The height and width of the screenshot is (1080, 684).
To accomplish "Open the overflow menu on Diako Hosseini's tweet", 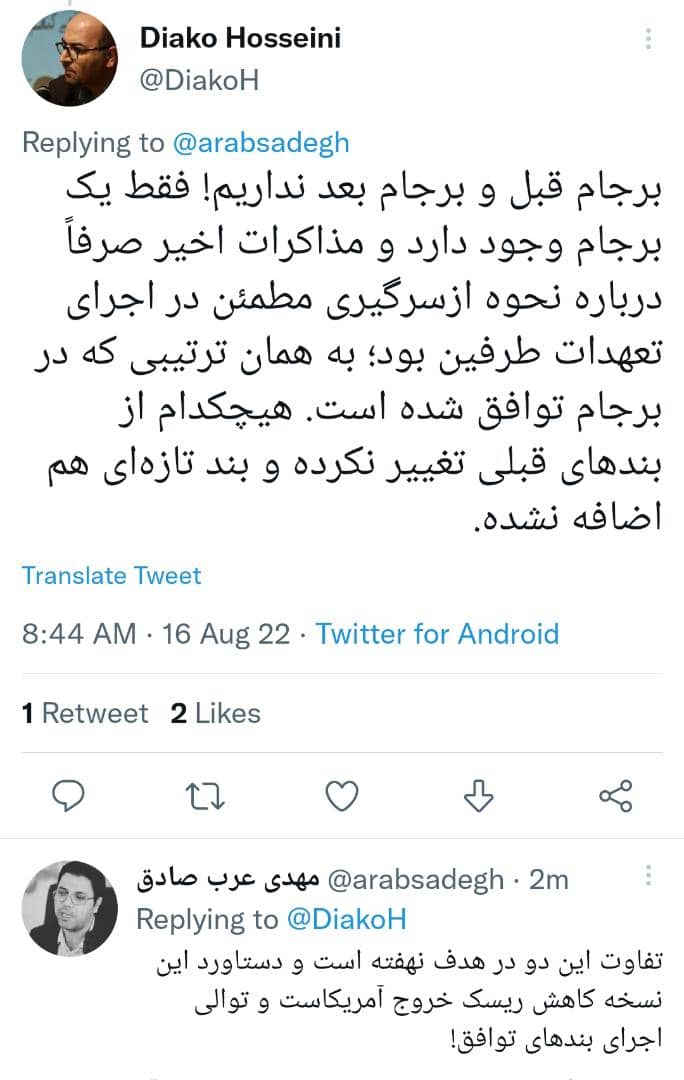I will point(648,40).
